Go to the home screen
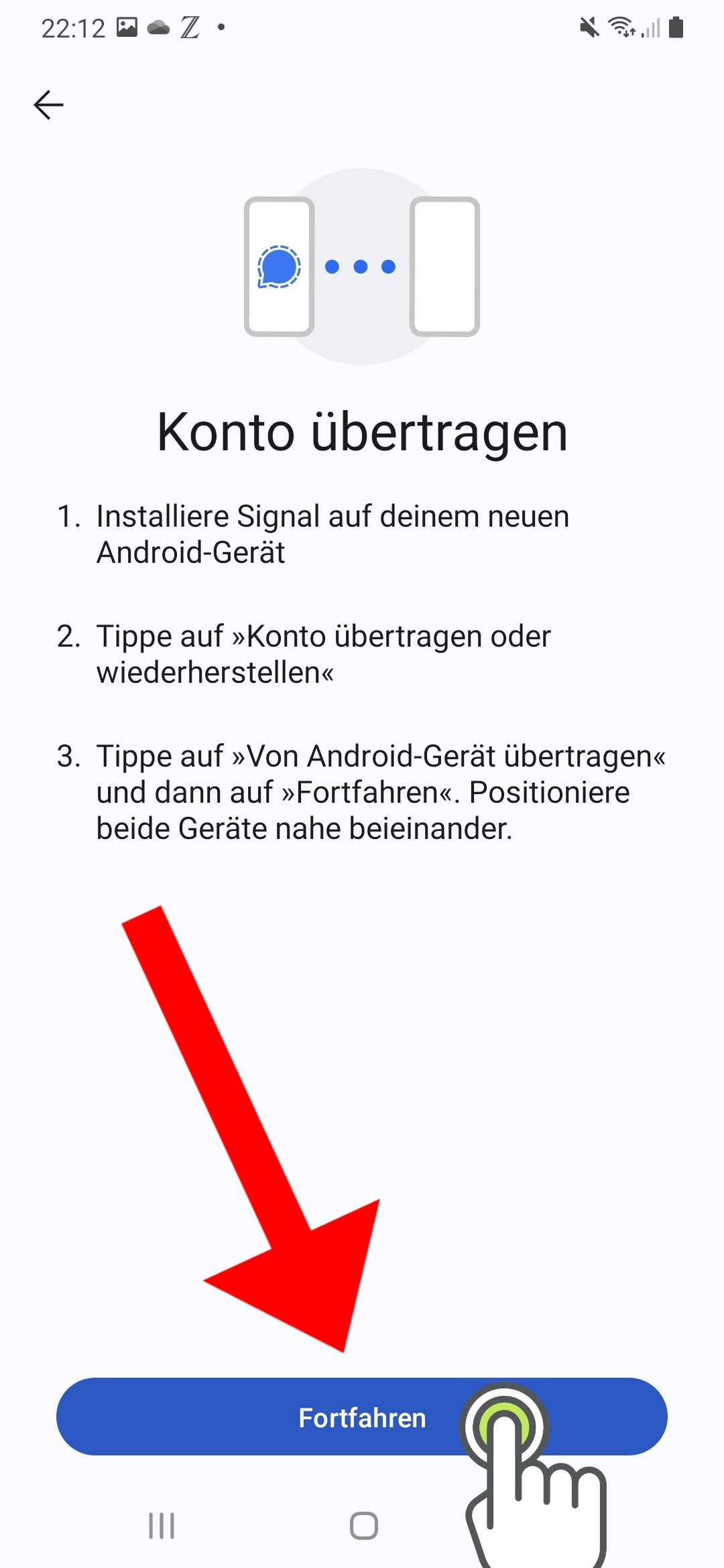The width and height of the screenshot is (724, 1568). (x=364, y=1526)
